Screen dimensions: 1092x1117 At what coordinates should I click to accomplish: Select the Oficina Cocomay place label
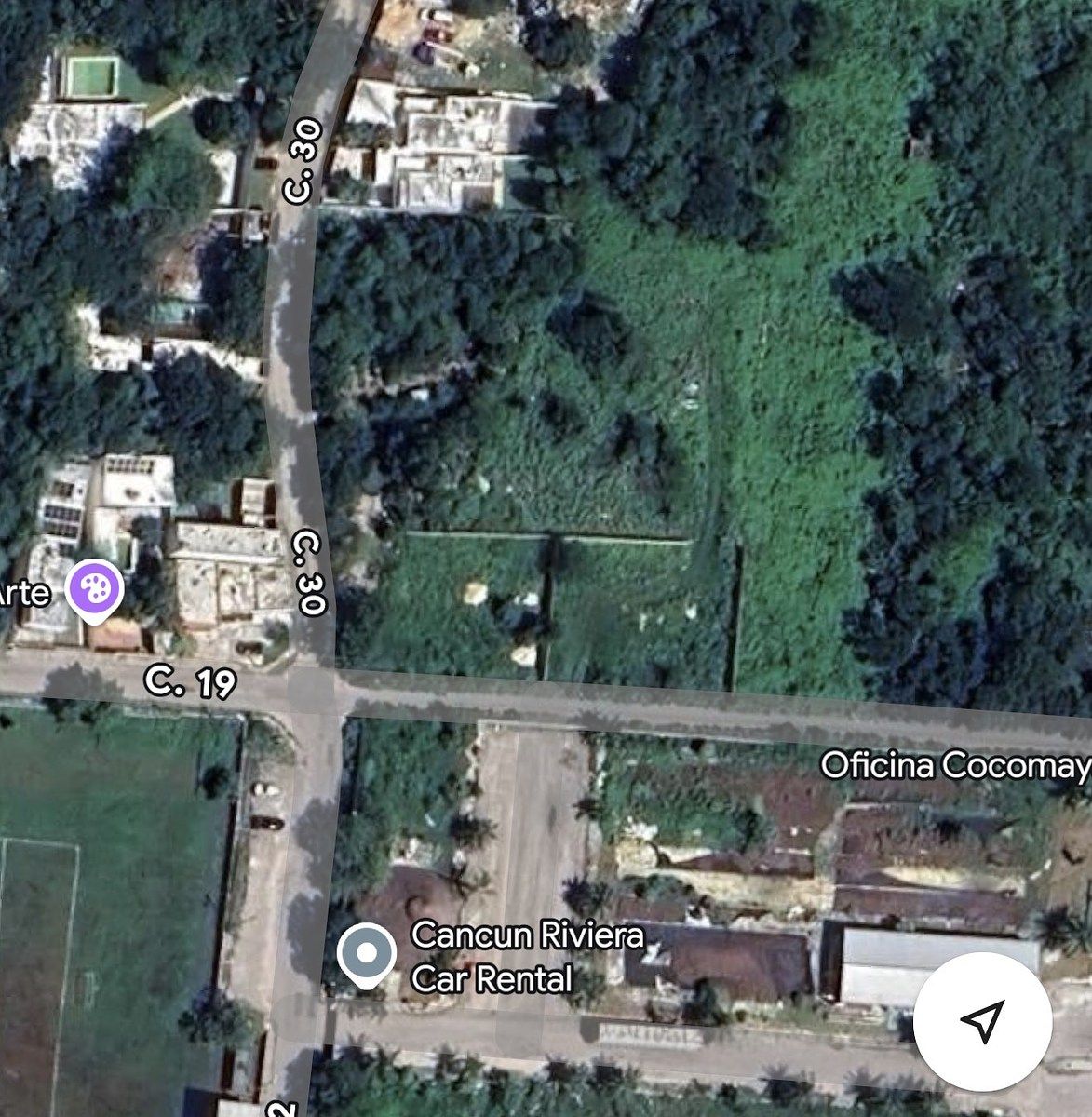point(955,765)
